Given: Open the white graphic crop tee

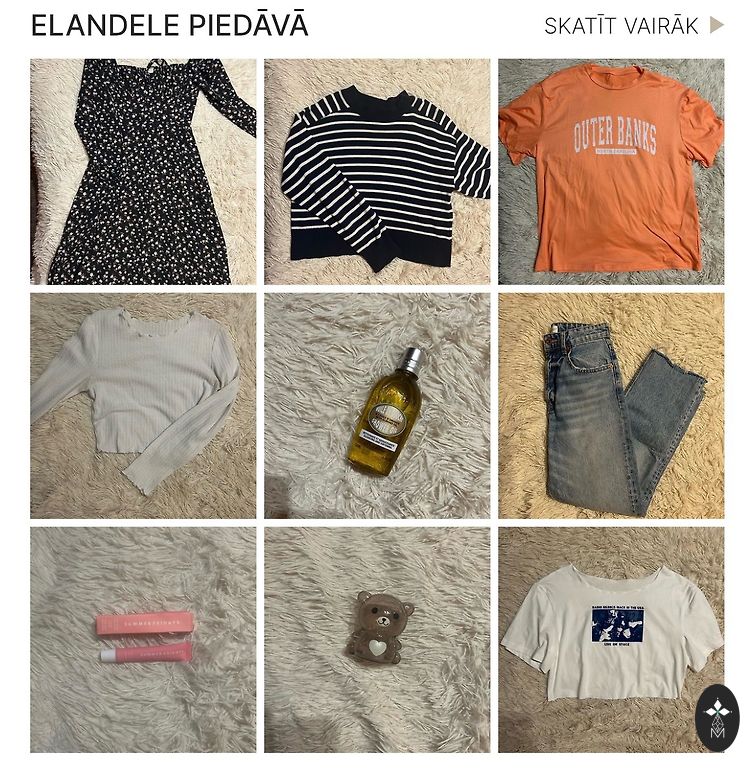Looking at the screenshot, I should pyautogui.click(x=600, y=639).
